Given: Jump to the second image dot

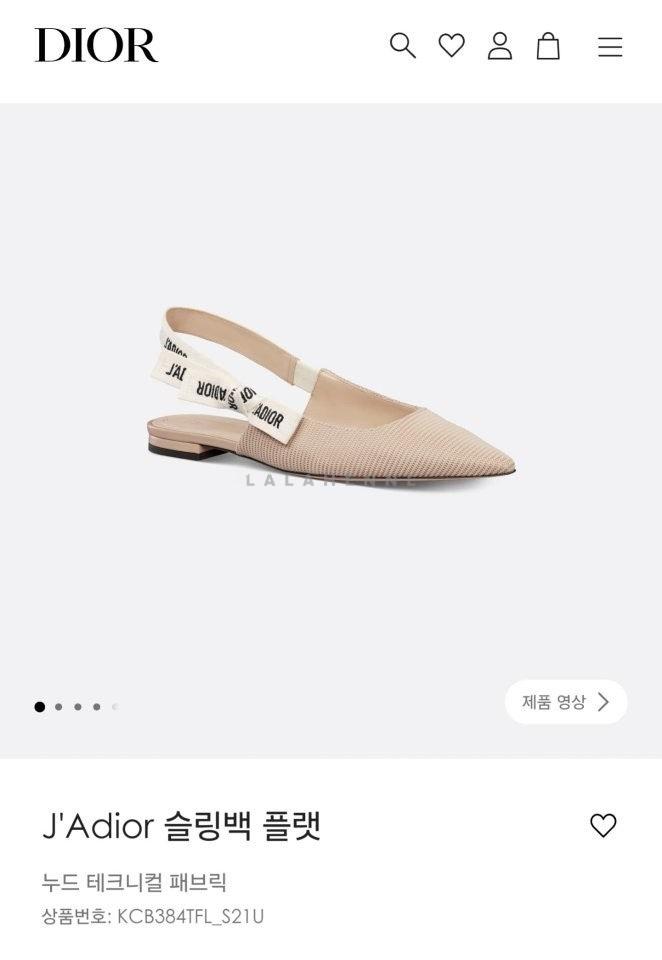Looking at the screenshot, I should [58, 707].
